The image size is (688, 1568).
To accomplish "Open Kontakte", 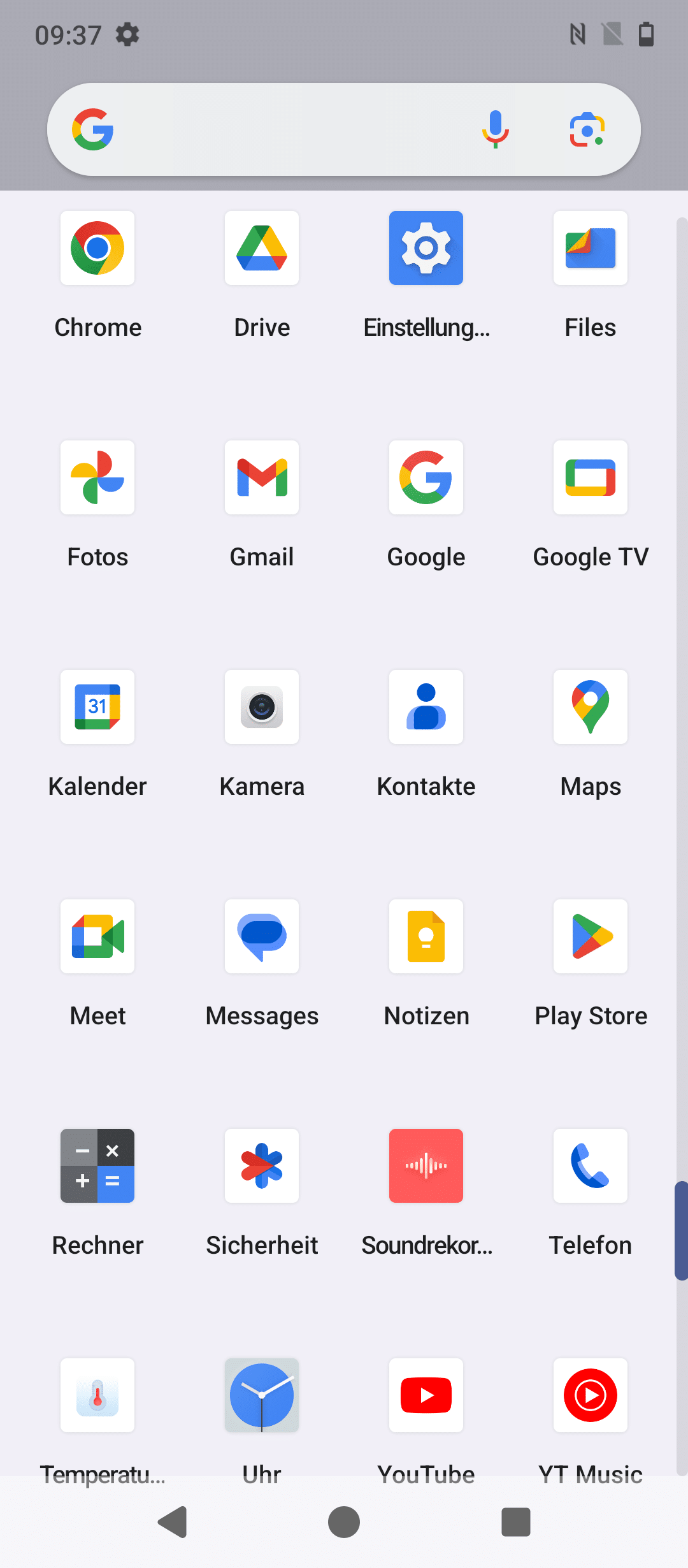I will point(426,708).
